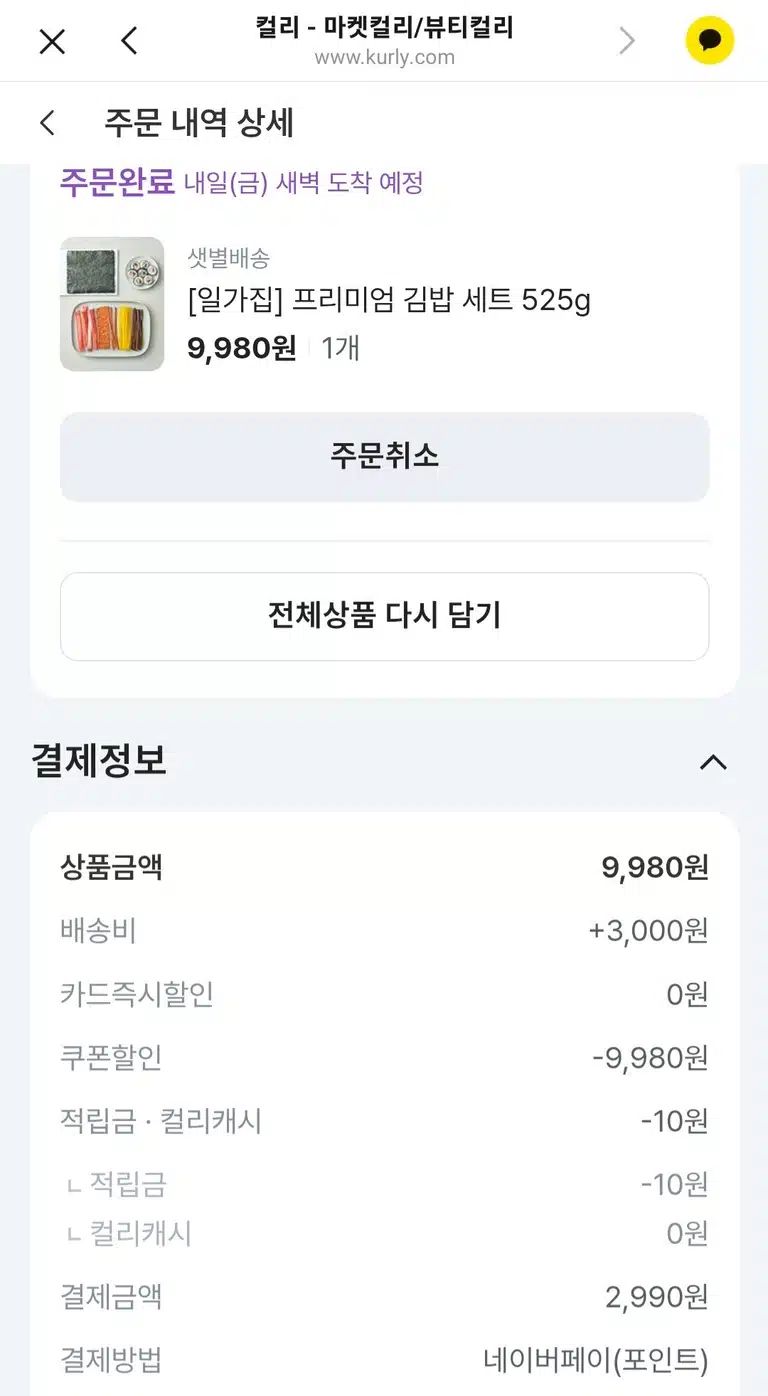This screenshot has height=1396, width=768.
Task: Open the 프리미엄 김밥 세트 product
Action: 389,300
